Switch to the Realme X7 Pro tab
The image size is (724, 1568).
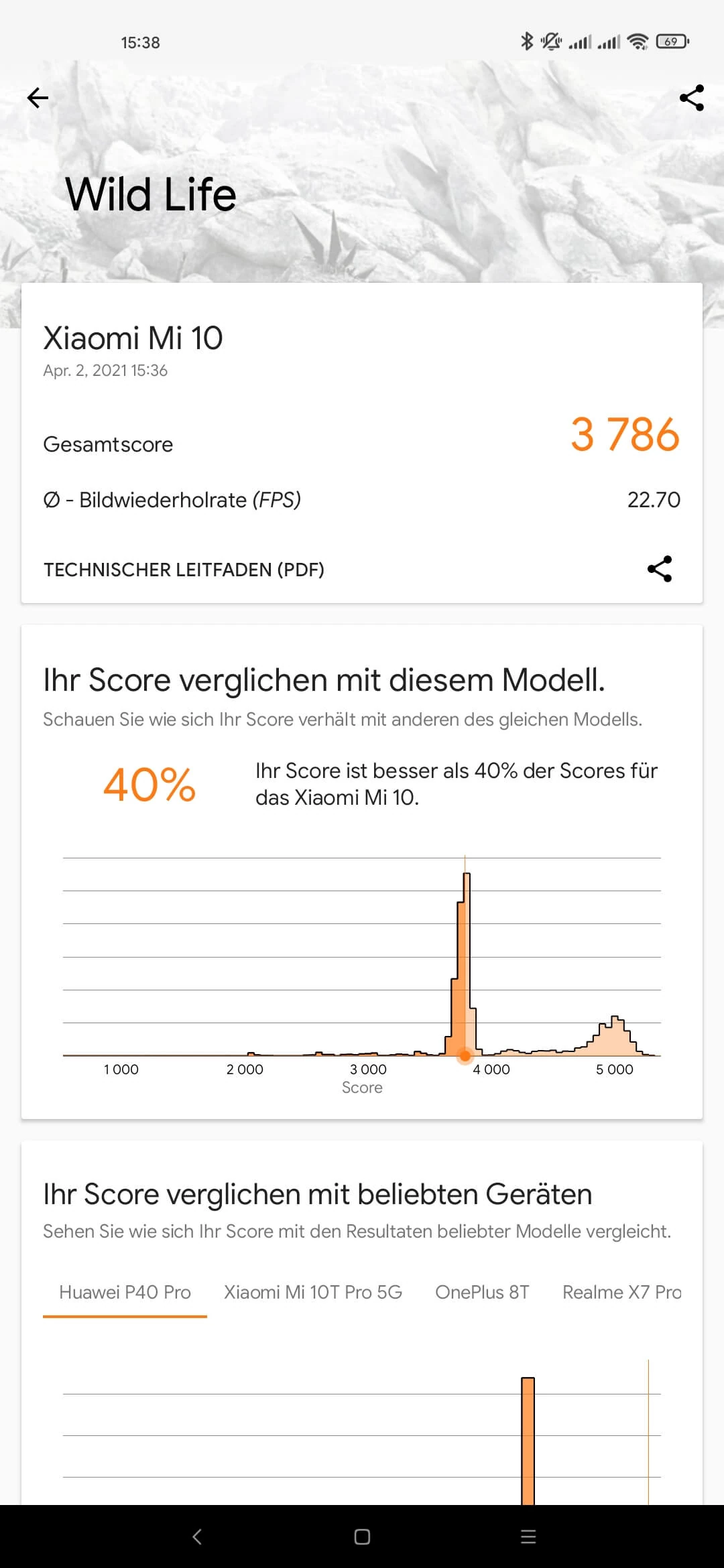point(621,1293)
